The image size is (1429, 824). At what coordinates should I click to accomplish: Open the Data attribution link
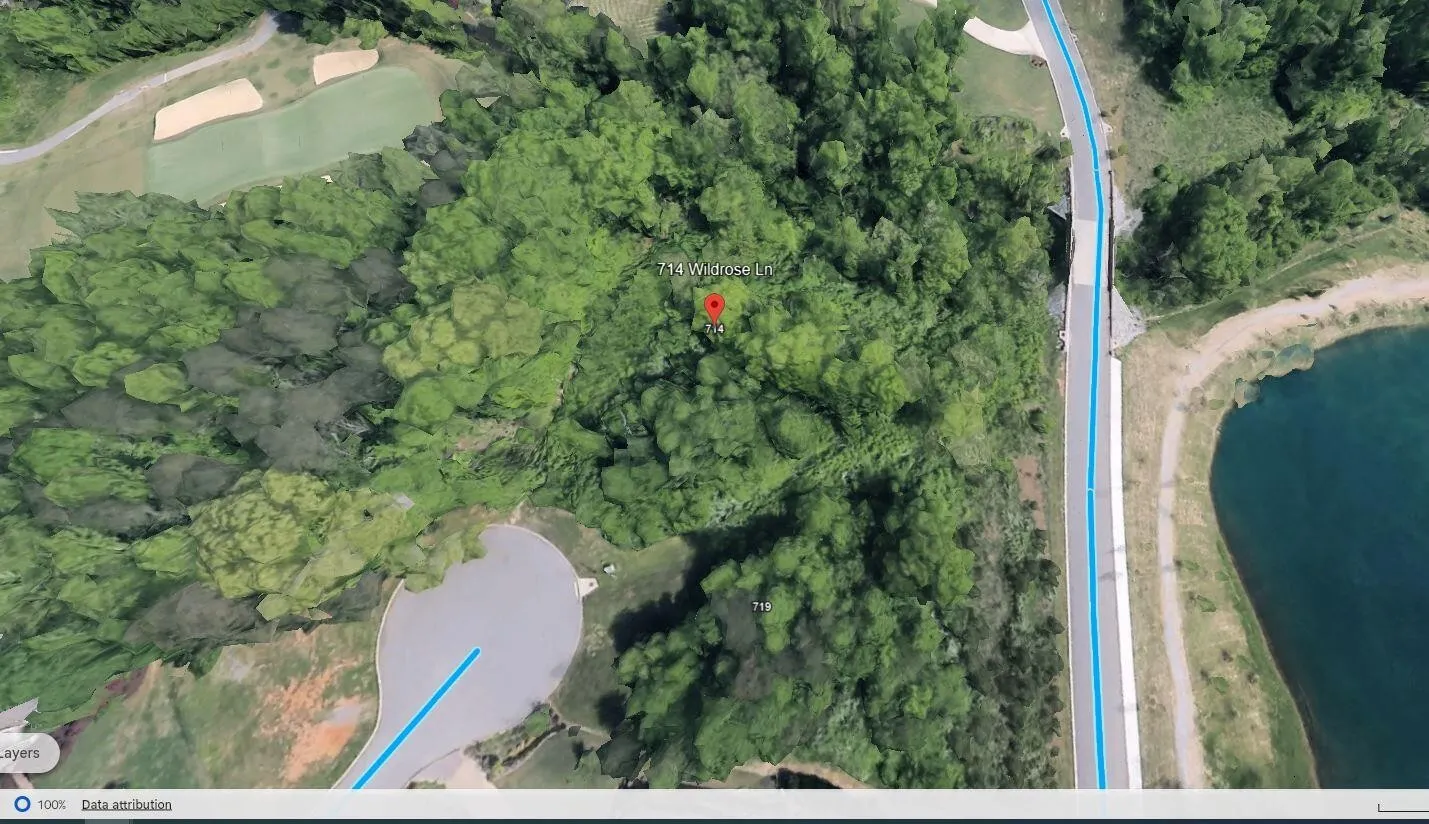tap(126, 804)
